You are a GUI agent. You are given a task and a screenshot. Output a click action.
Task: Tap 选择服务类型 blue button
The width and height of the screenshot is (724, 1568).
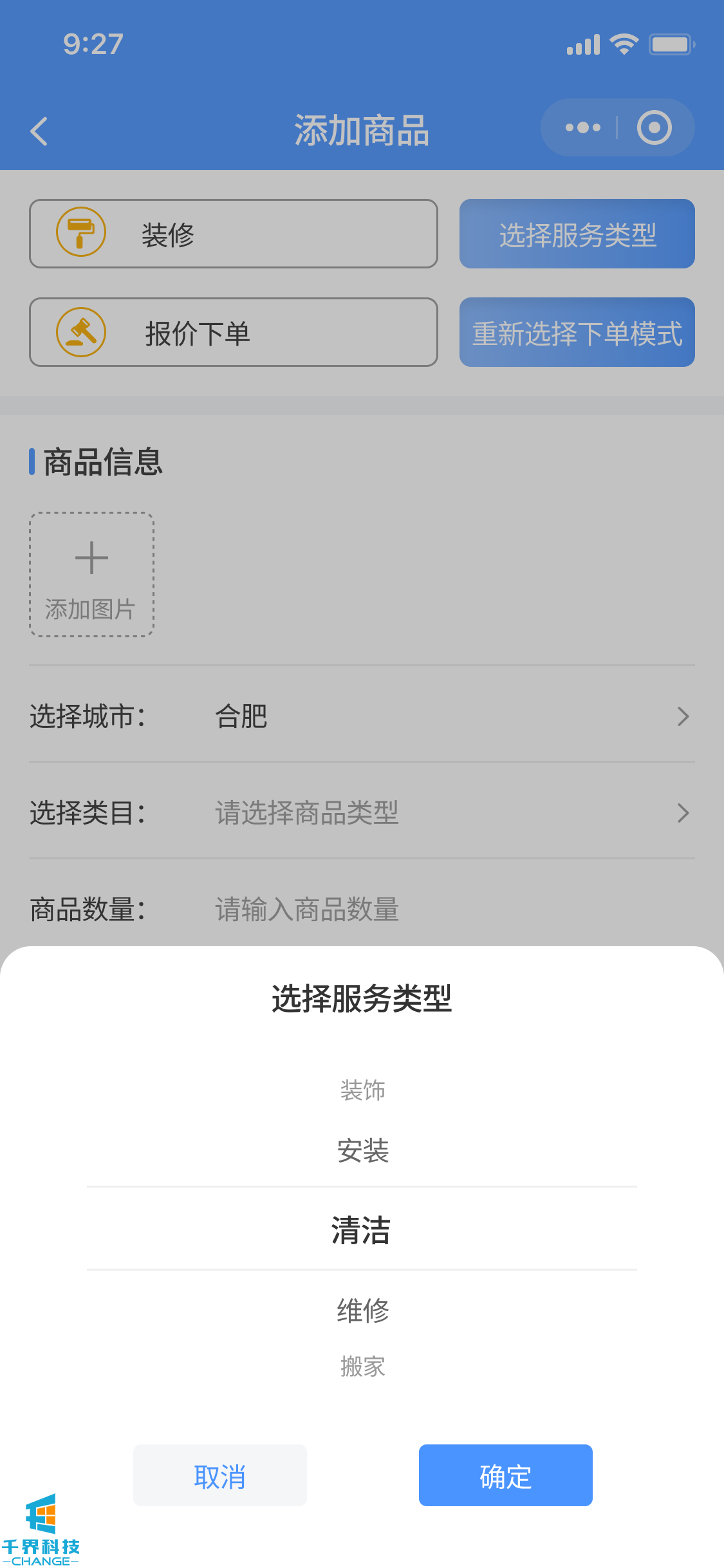(577, 234)
